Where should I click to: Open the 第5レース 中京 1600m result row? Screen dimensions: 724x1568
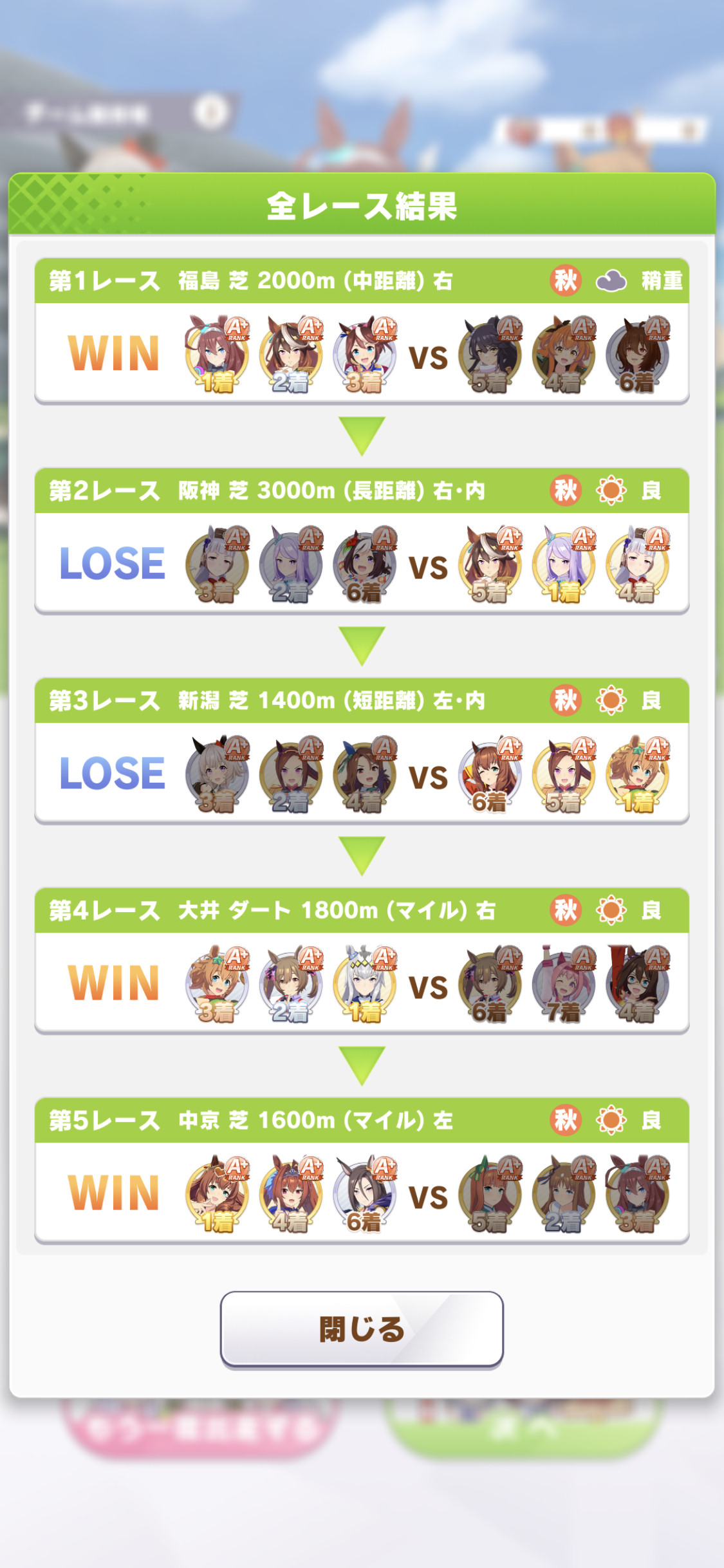tap(362, 1170)
